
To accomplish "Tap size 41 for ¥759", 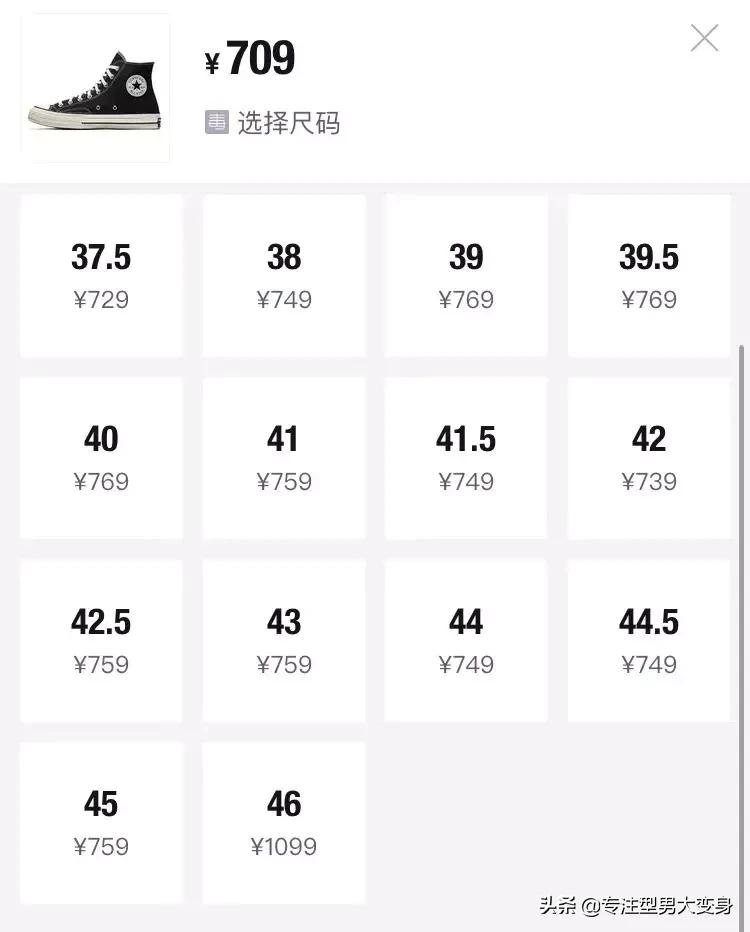I will [x=284, y=458].
